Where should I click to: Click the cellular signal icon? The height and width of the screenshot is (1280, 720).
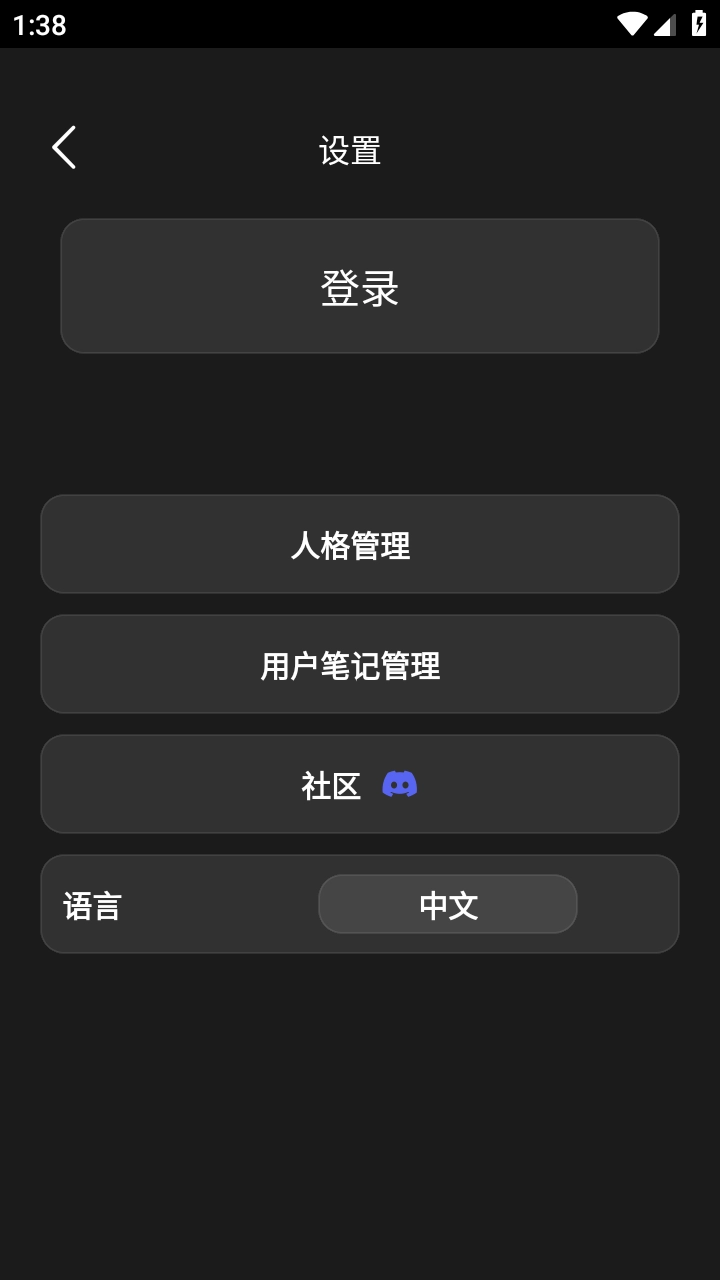[666, 23]
